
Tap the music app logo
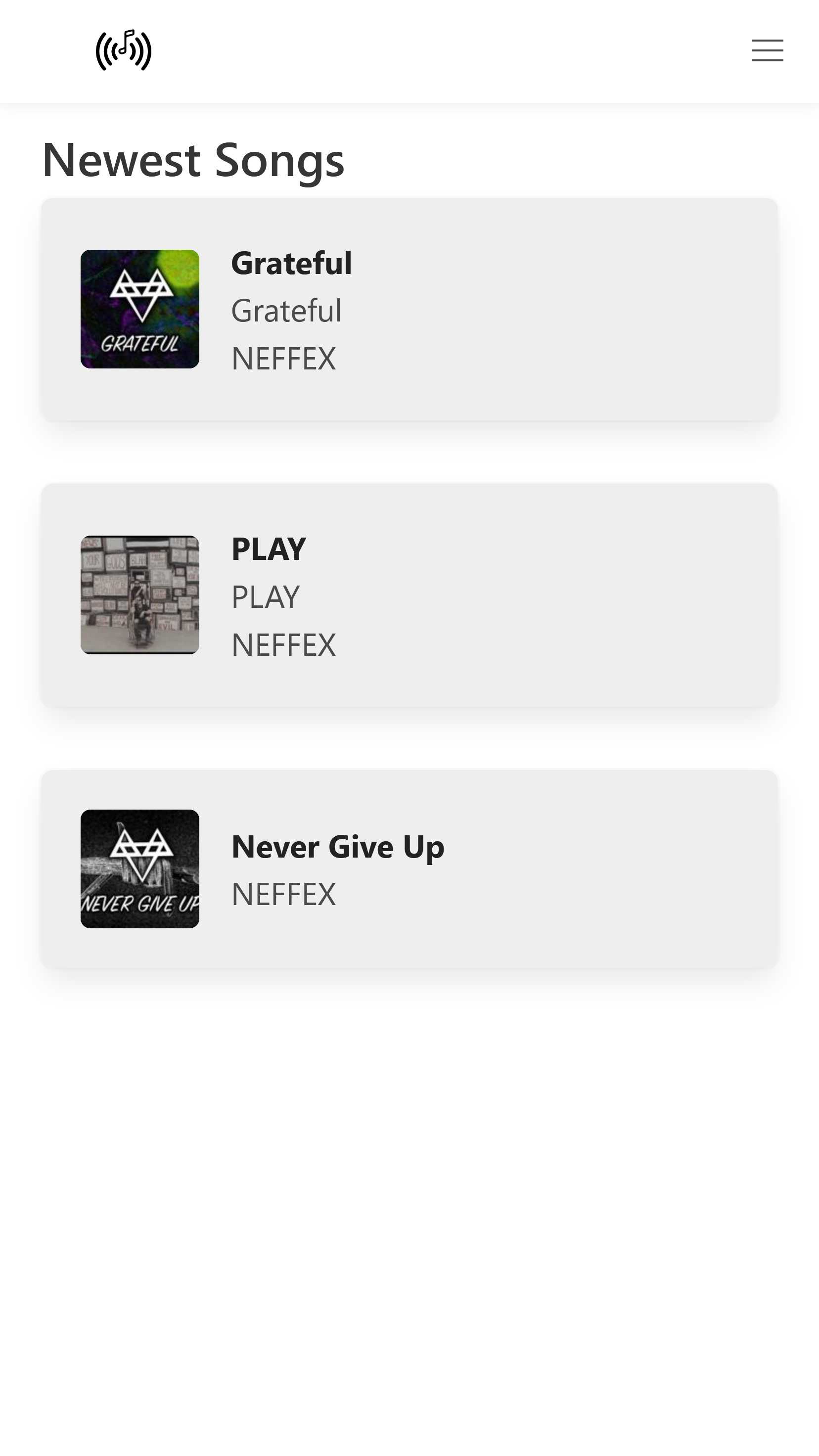(123, 50)
